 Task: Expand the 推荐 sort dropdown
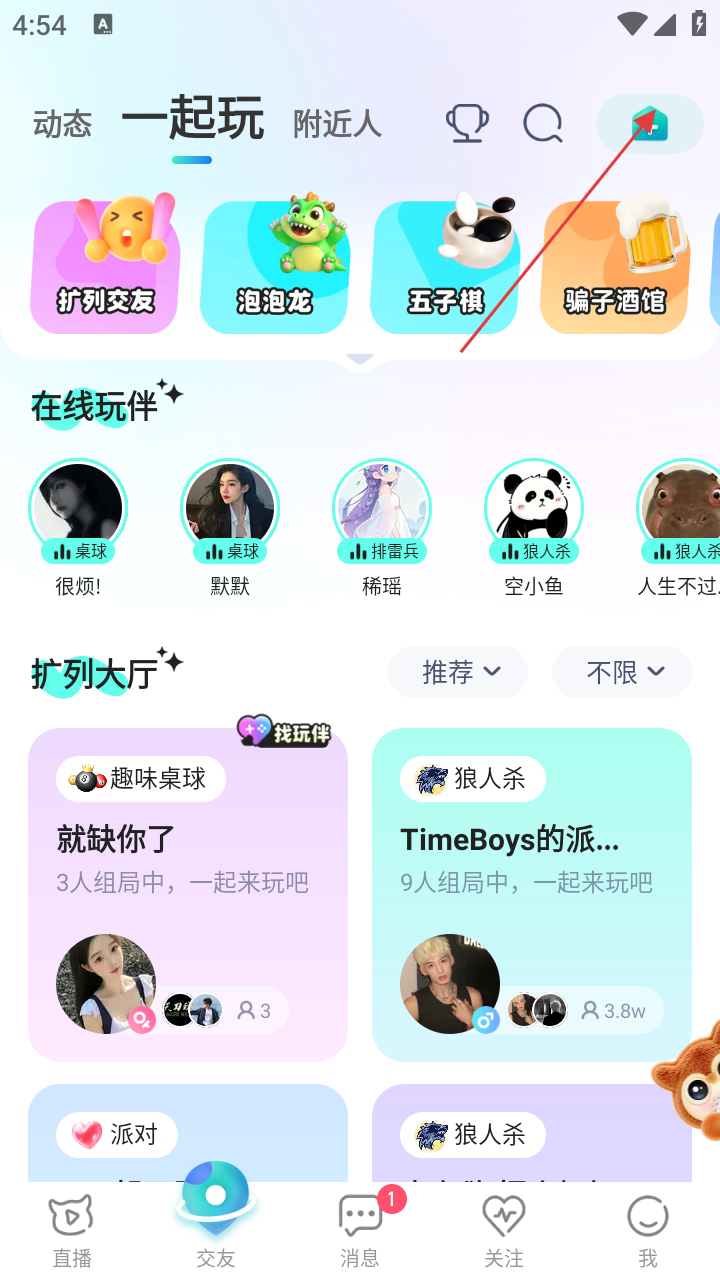(x=458, y=672)
